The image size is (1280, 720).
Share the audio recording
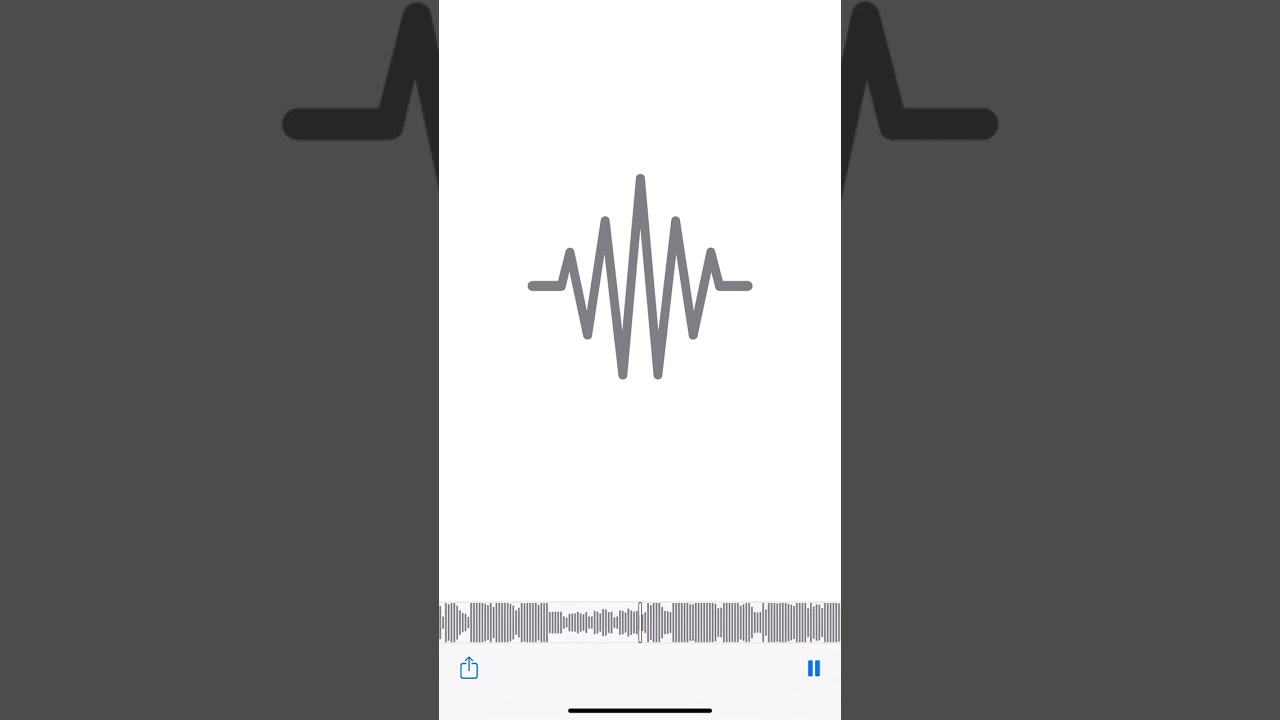469,668
